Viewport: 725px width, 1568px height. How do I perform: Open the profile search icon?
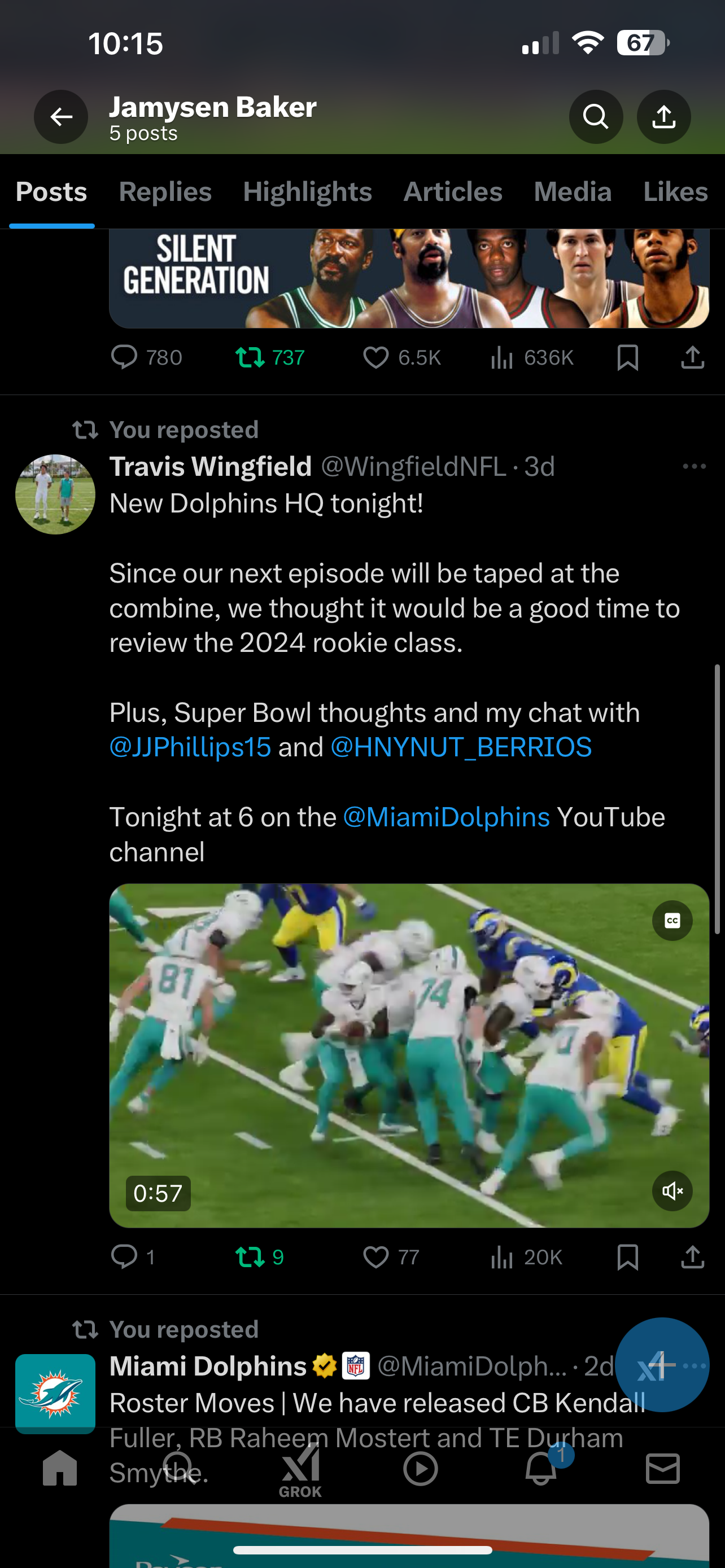(x=595, y=116)
